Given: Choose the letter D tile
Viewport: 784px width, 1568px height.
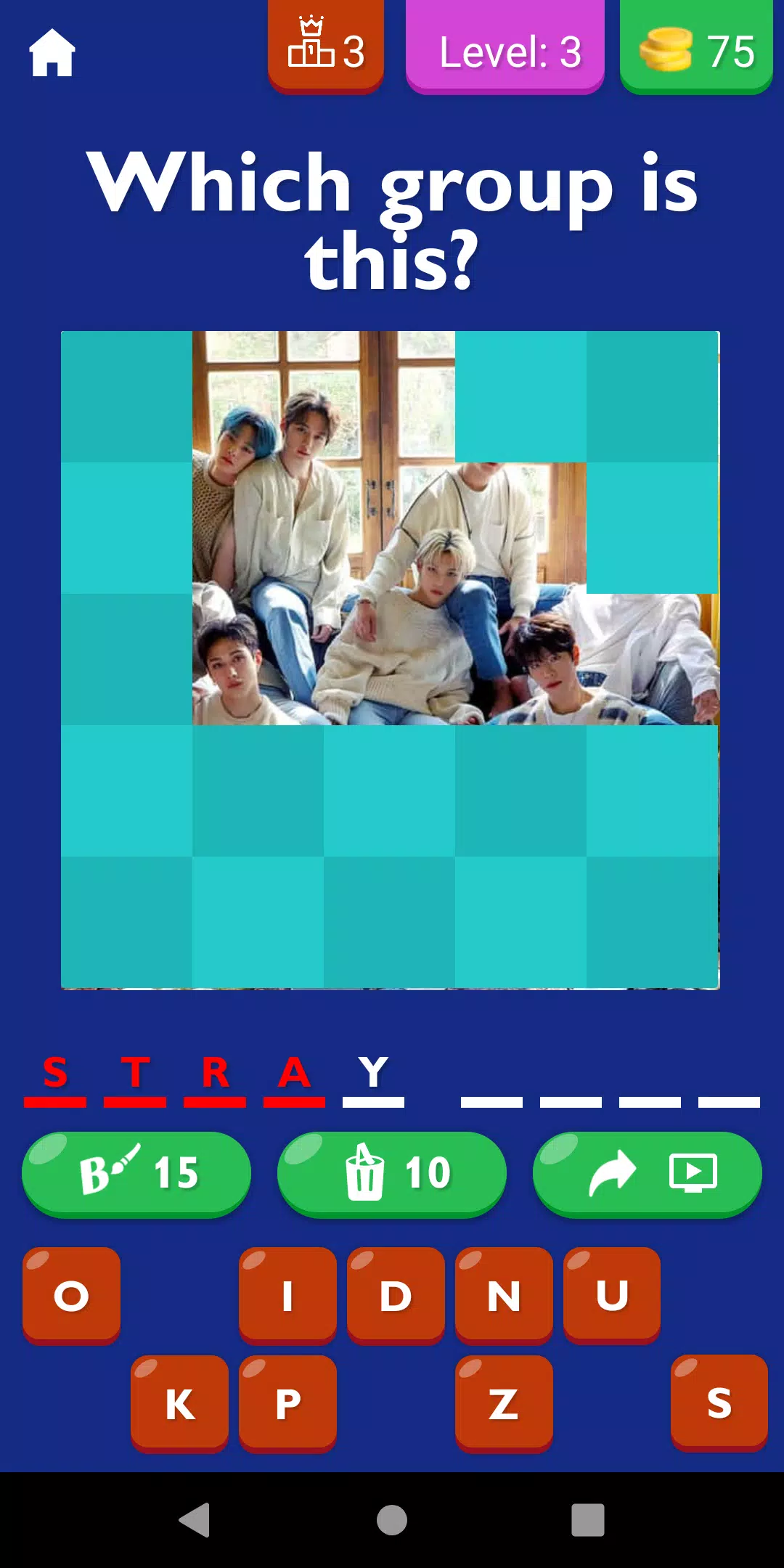Looking at the screenshot, I should click(396, 1296).
